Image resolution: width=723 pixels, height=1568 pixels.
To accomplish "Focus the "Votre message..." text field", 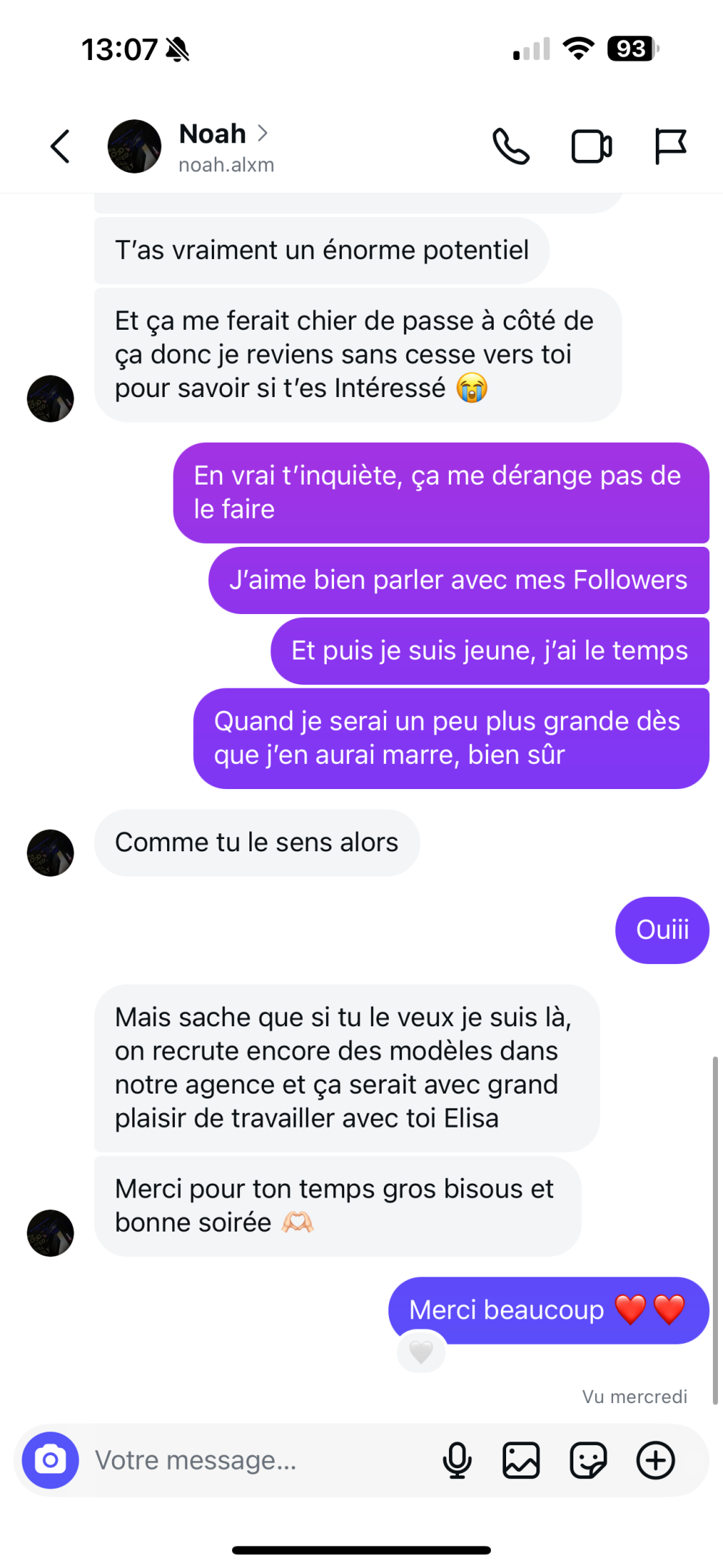I will point(260,1460).
